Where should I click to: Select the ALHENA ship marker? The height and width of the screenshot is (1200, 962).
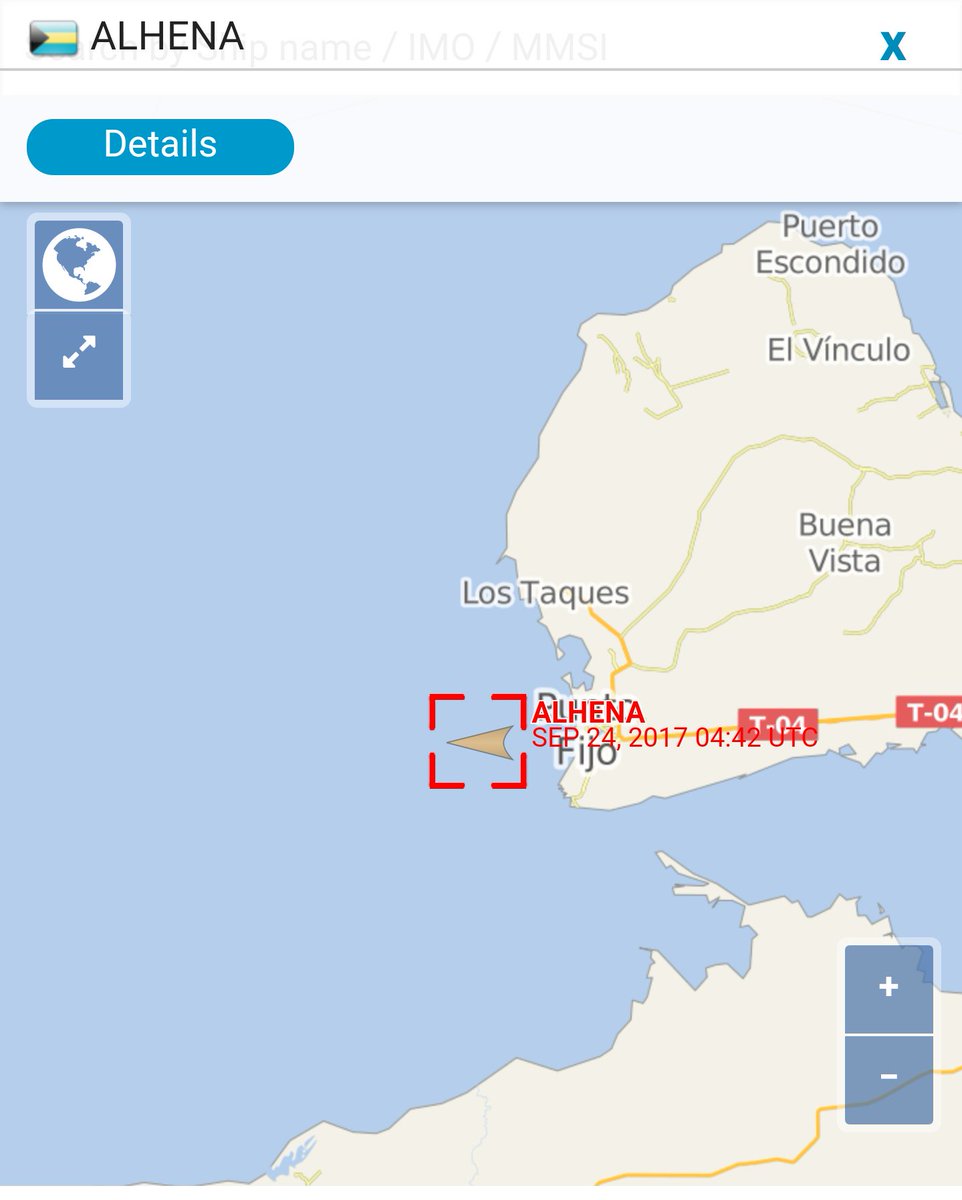[x=480, y=742]
